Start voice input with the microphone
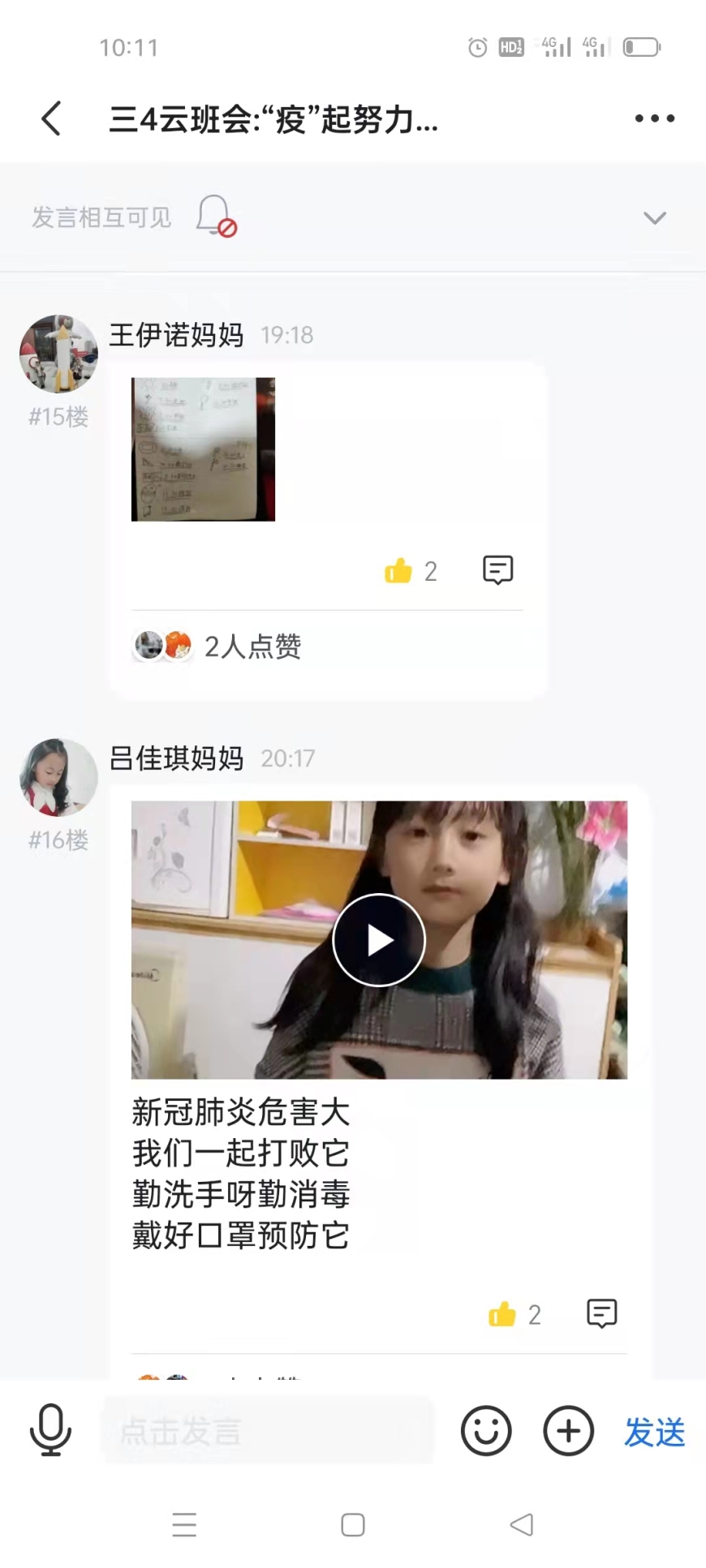Viewport: 706px width, 1568px height. tap(50, 1431)
